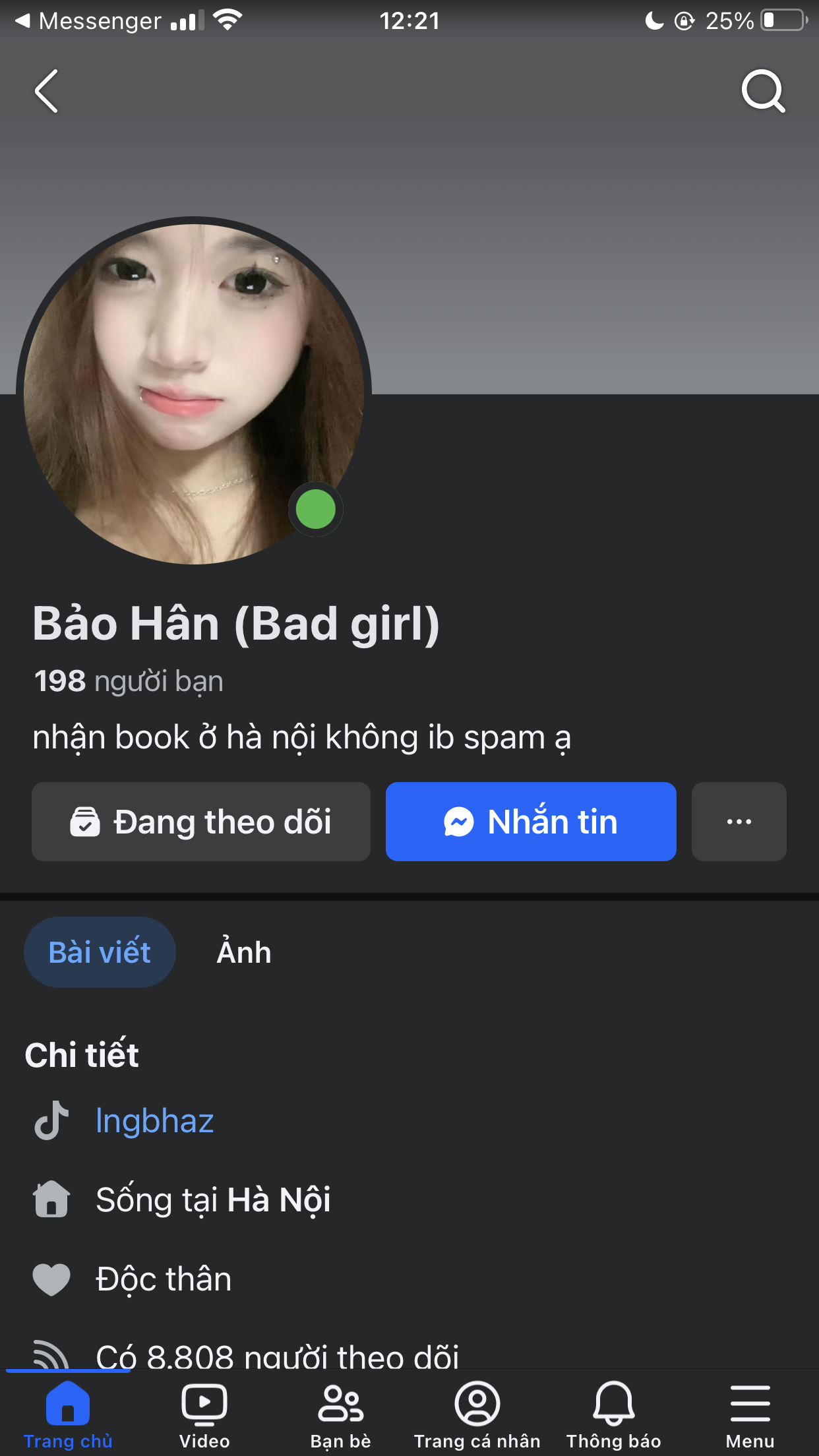Send a message via Nhắn tin
Screen dimensions: 819x1456
click(531, 822)
